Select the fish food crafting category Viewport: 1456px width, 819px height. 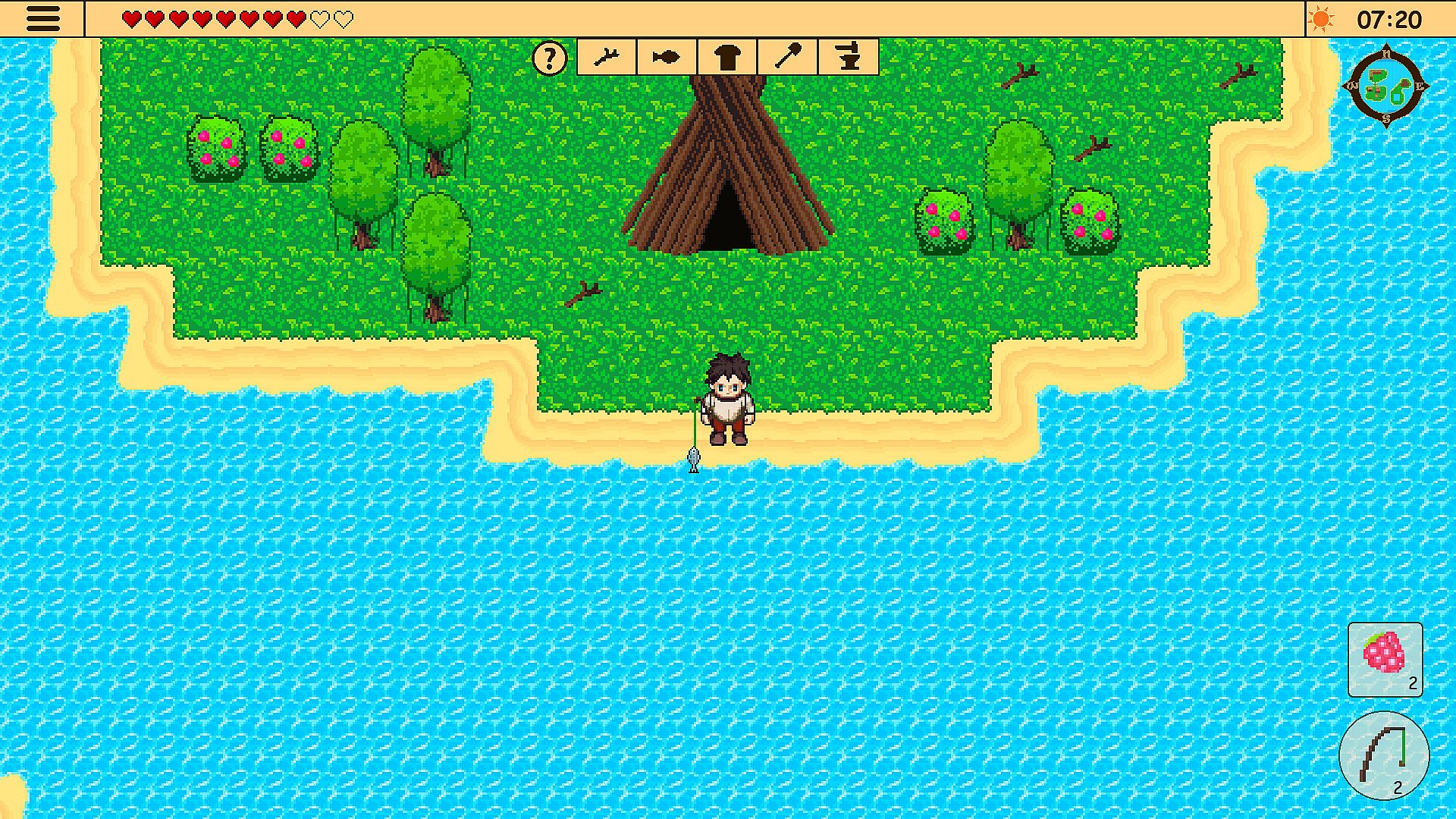click(x=667, y=58)
